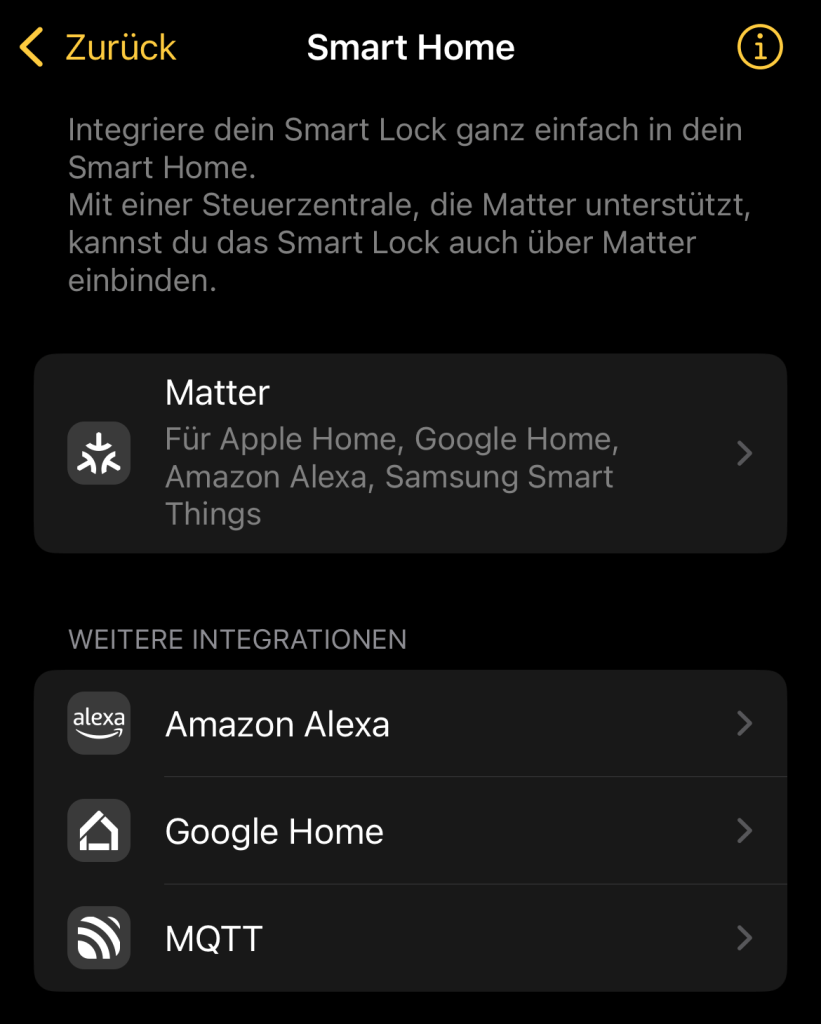Expand the Google Home entry chevron
The height and width of the screenshot is (1024, 821).
click(x=744, y=831)
